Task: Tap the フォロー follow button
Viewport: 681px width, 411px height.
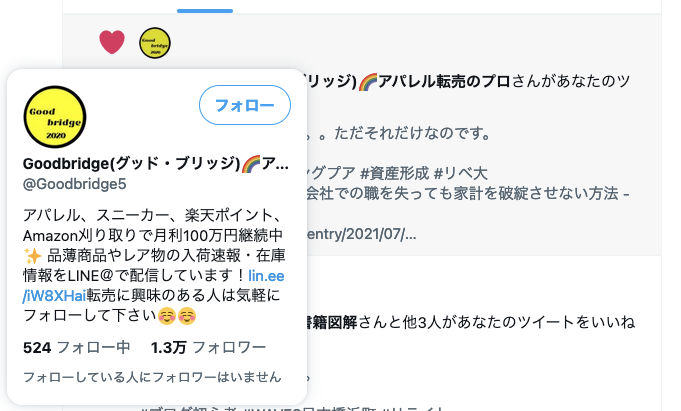Action: 245,104
